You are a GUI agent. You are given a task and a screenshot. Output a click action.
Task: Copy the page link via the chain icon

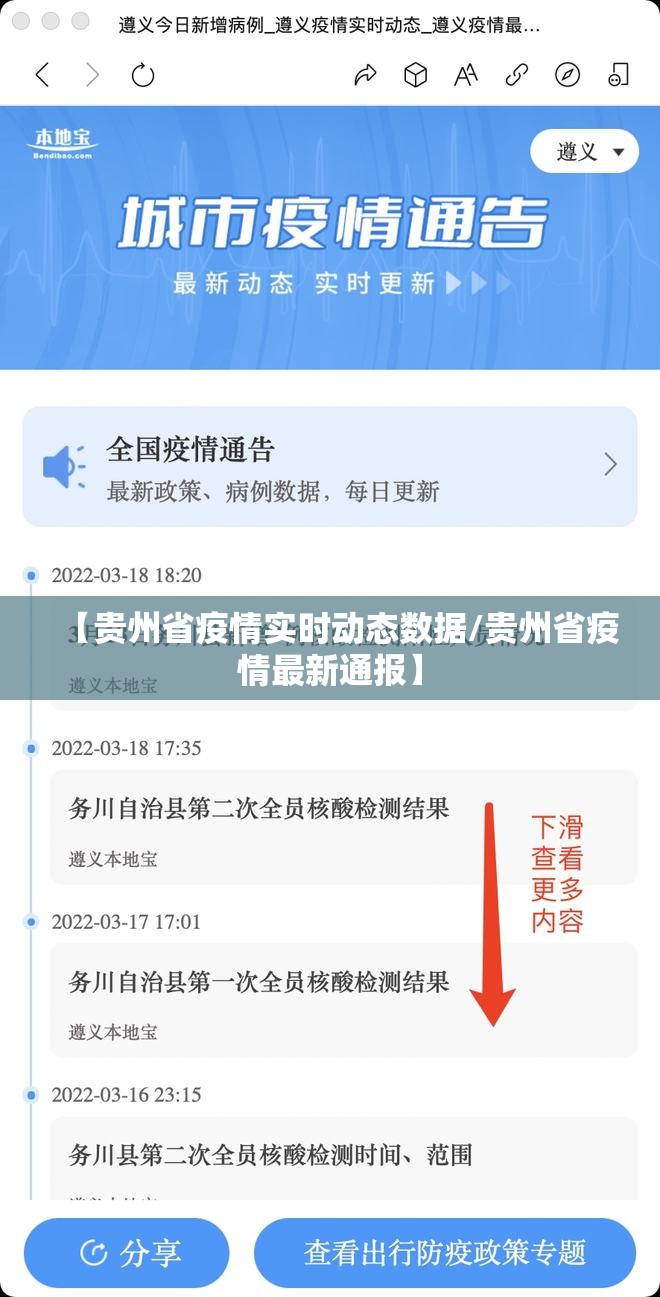pos(517,75)
